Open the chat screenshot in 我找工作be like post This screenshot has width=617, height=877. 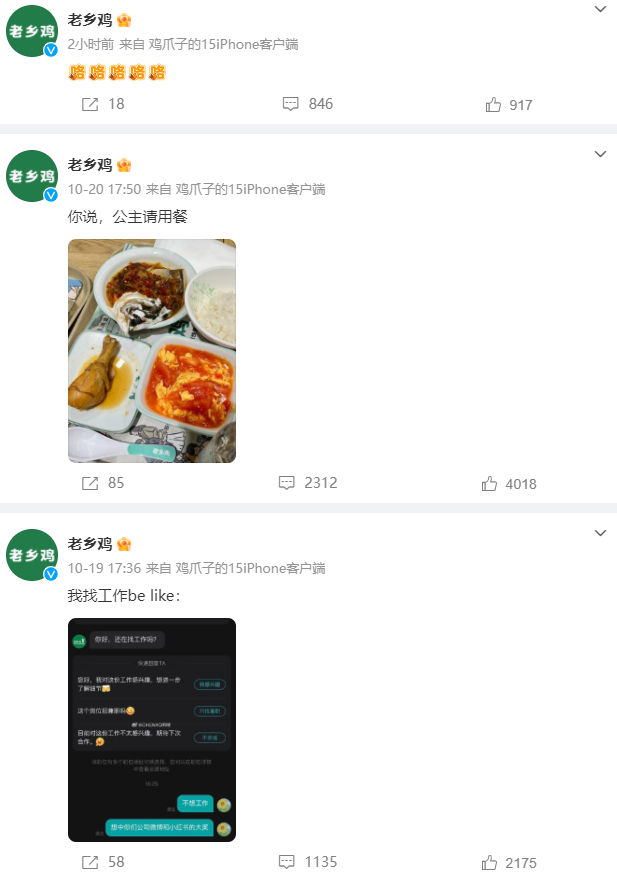point(152,729)
